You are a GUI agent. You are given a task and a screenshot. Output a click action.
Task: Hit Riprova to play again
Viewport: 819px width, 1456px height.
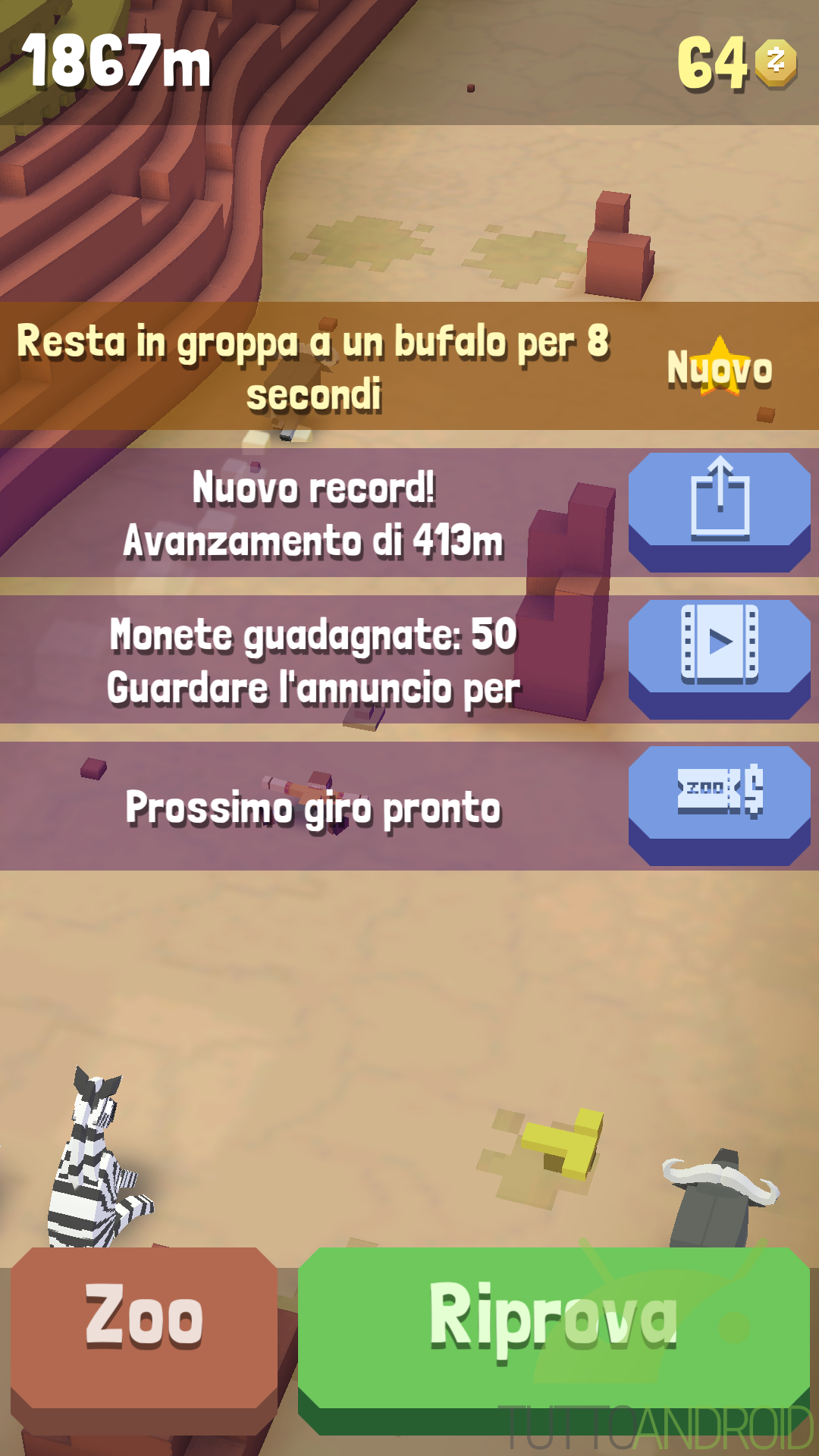pos(554,1340)
